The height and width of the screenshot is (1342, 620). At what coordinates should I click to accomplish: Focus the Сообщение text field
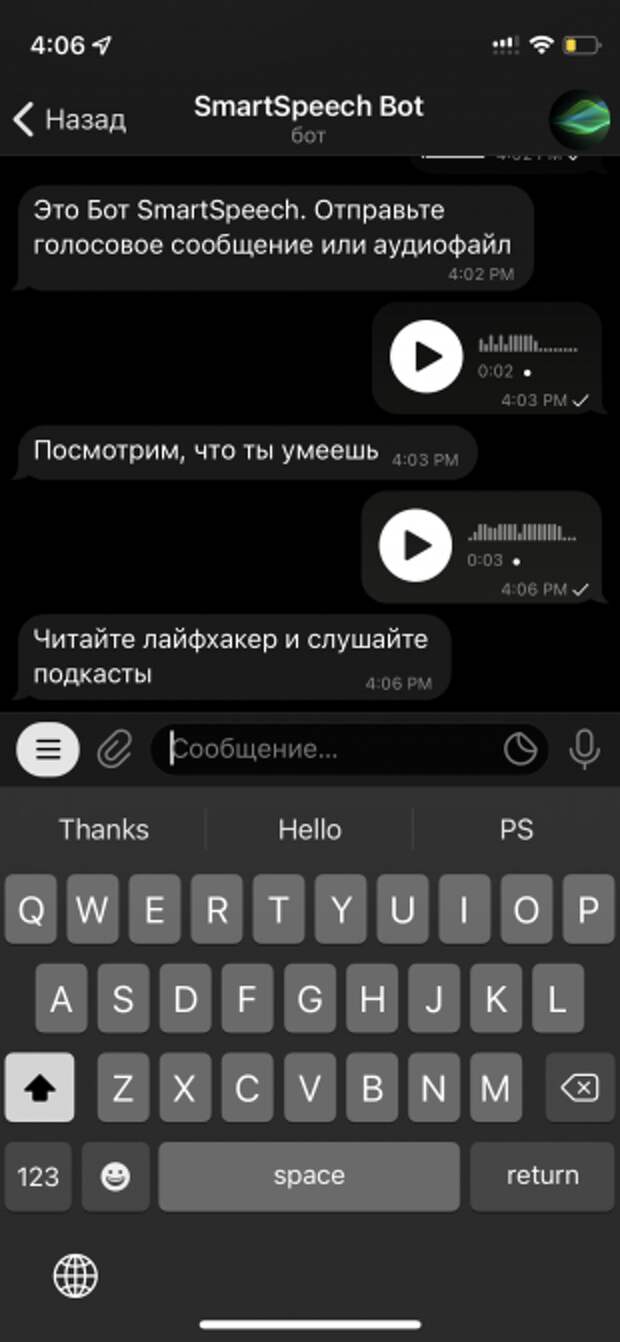click(x=330, y=749)
